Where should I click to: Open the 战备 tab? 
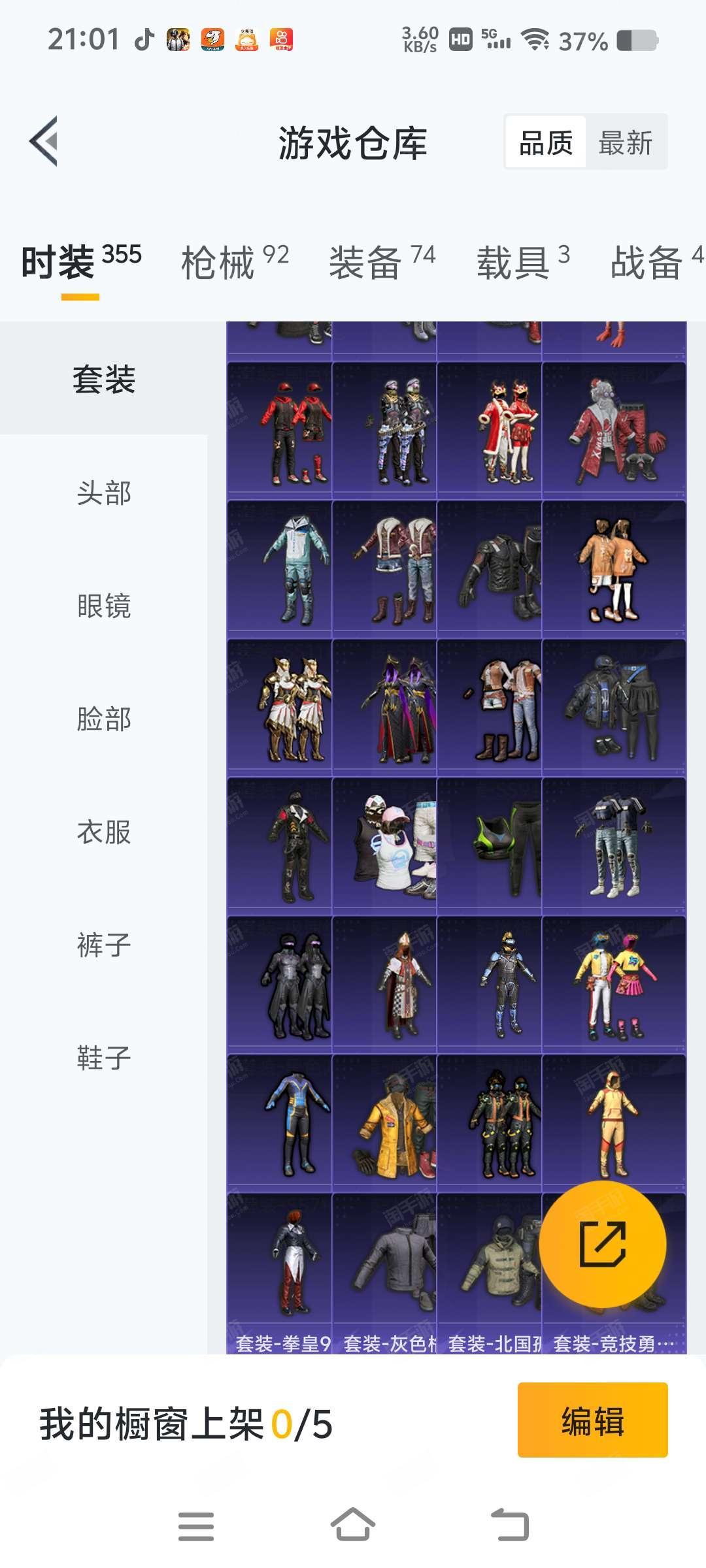tap(654, 262)
